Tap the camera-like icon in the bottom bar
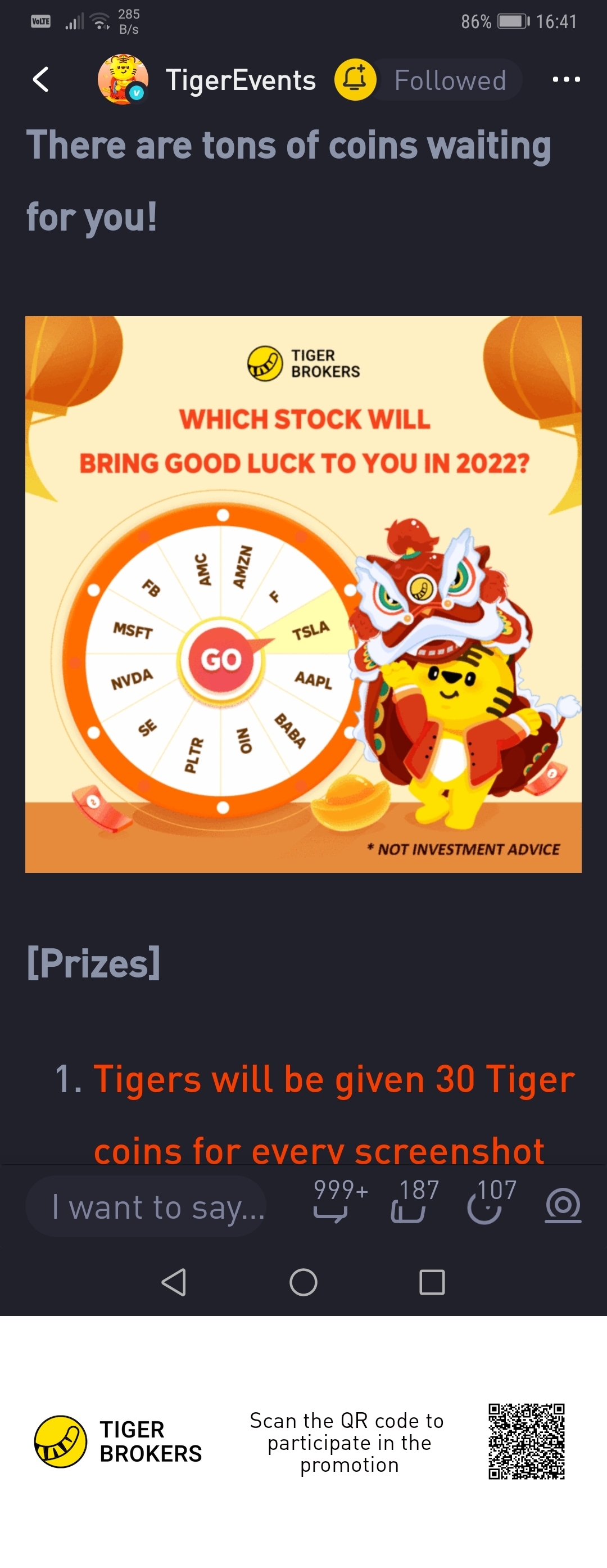 (x=563, y=1205)
